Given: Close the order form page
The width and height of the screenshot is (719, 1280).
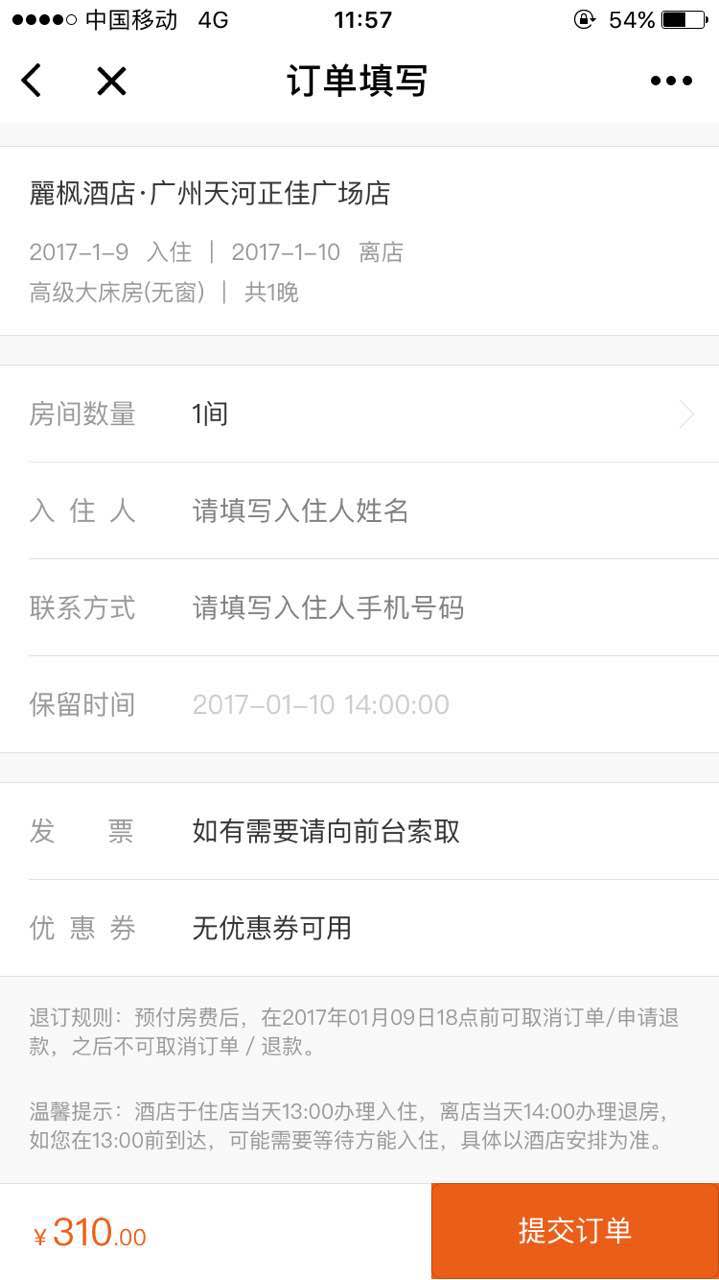Looking at the screenshot, I should [x=111, y=81].
